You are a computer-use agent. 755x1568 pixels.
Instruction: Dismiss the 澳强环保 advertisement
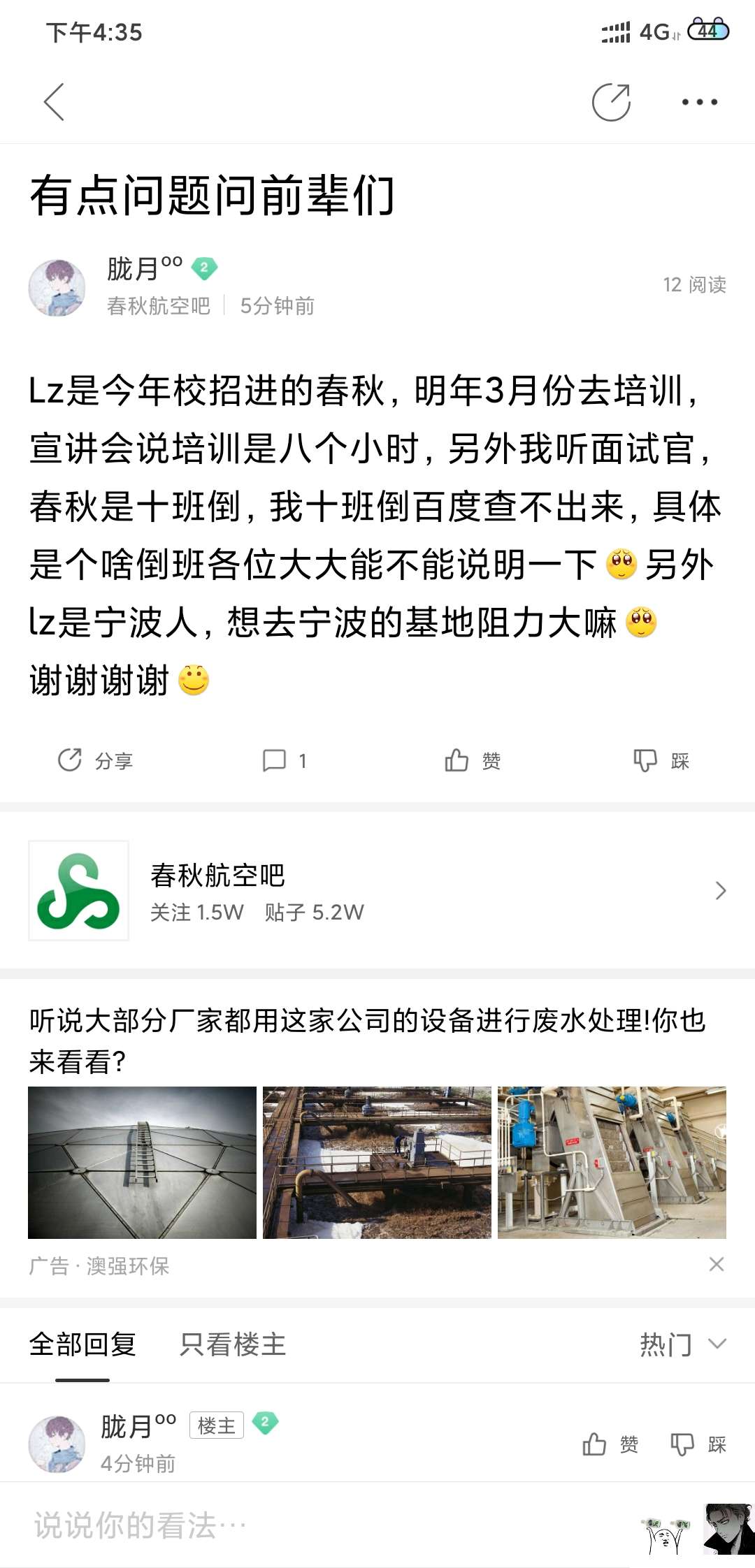pyautogui.click(x=716, y=1264)
